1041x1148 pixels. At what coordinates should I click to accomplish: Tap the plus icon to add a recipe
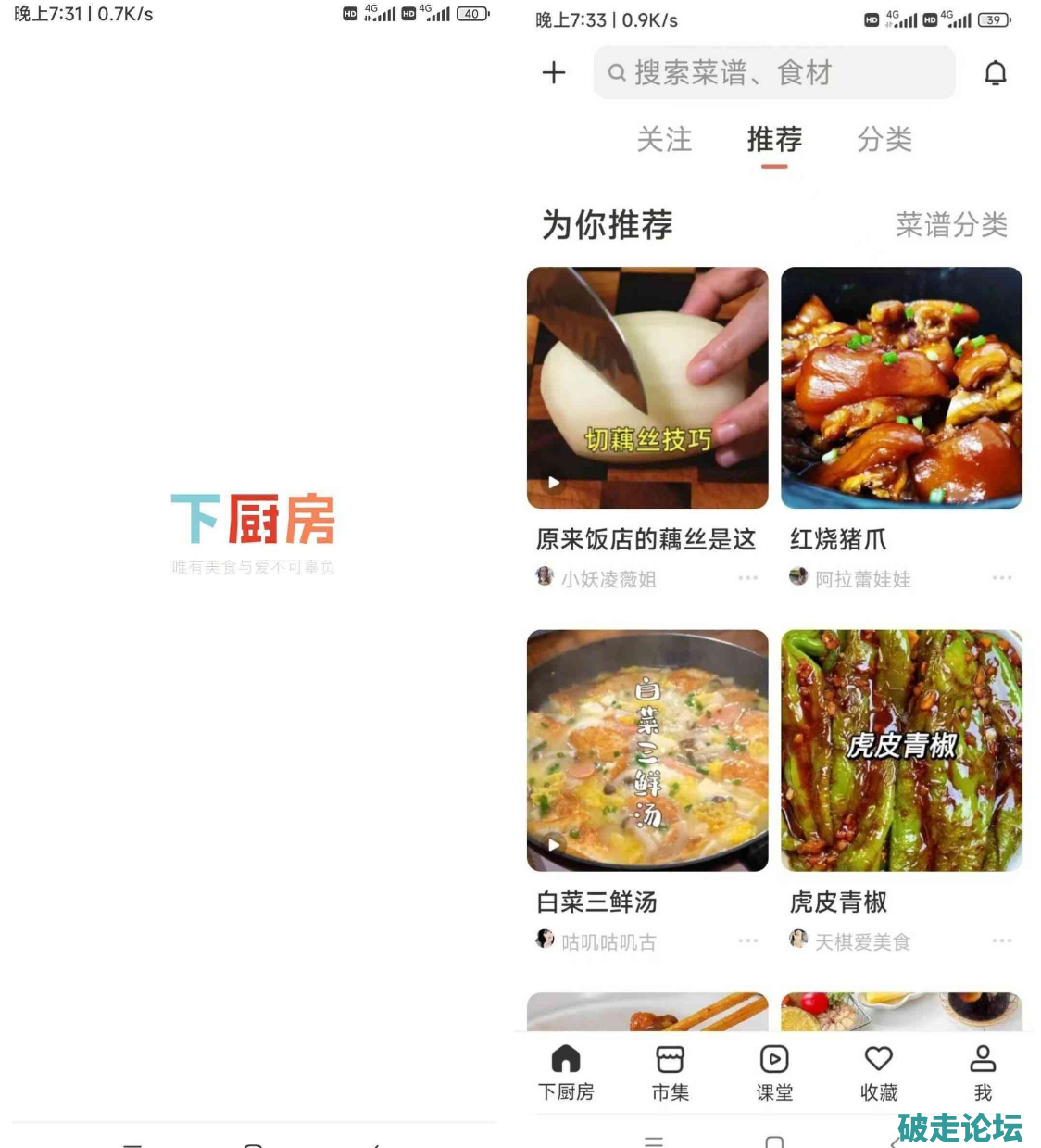coord(554,72)
